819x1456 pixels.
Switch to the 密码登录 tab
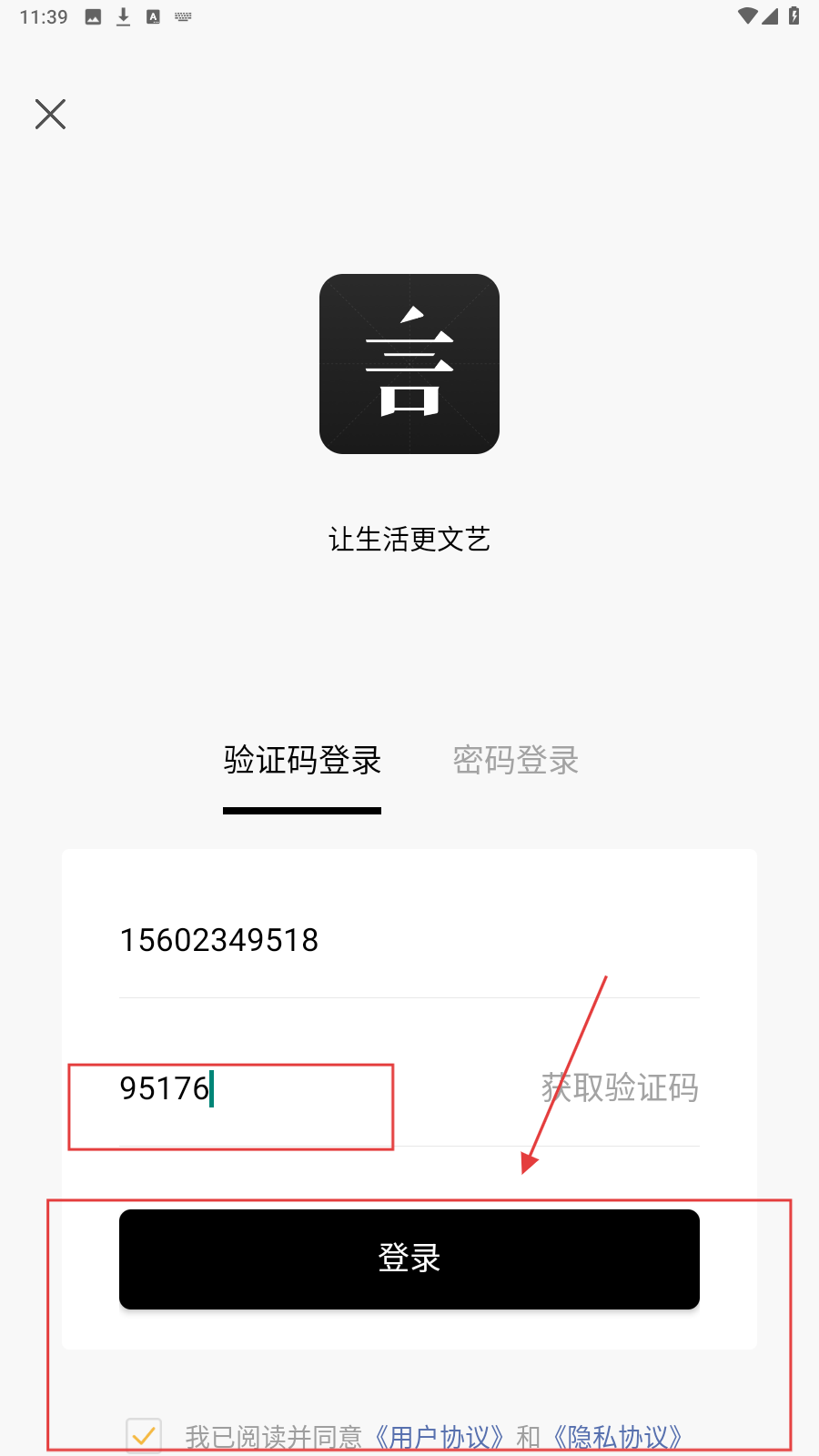point(516,761)
